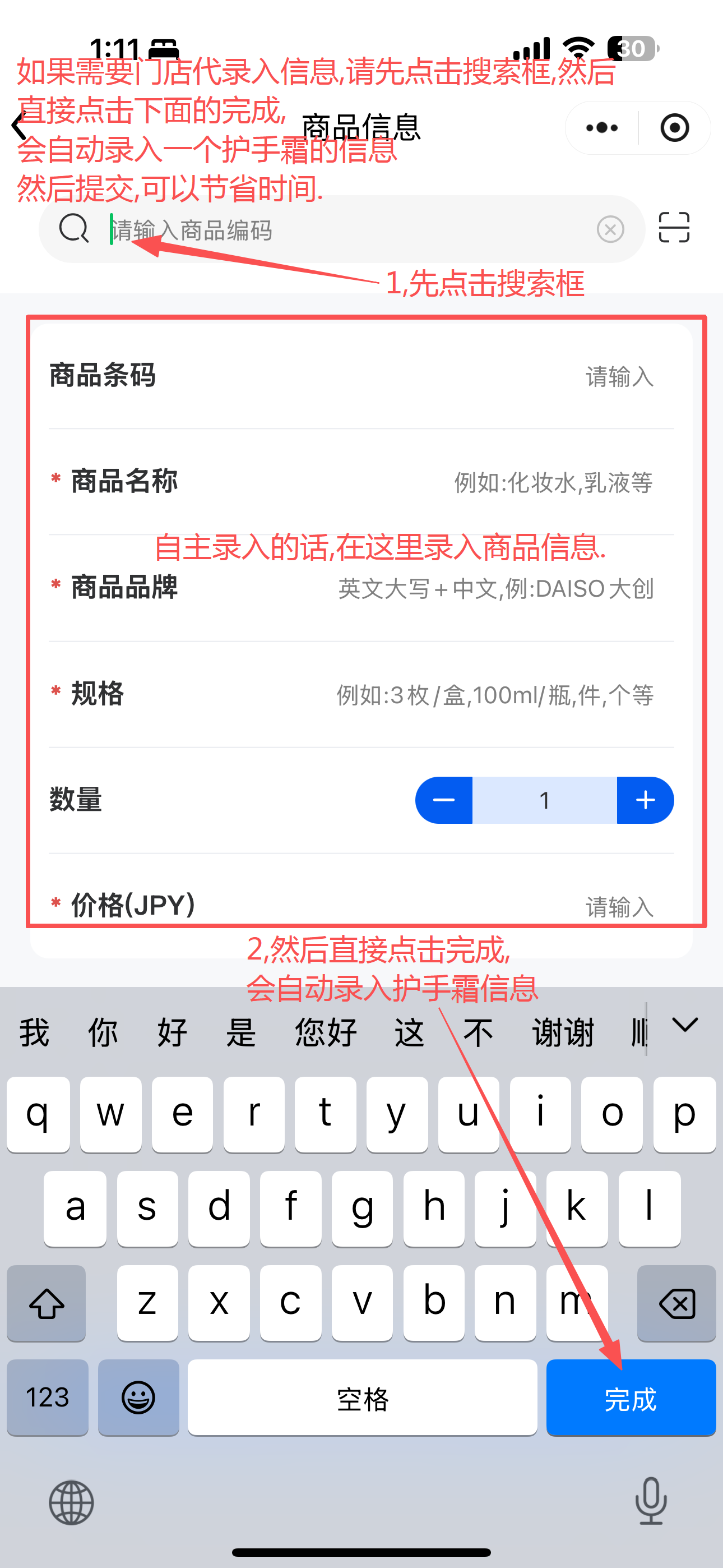Decrease 数量 with the minus button
Image resolution: width=723 pixels, height=1568 pixels.
pos(444,800)
